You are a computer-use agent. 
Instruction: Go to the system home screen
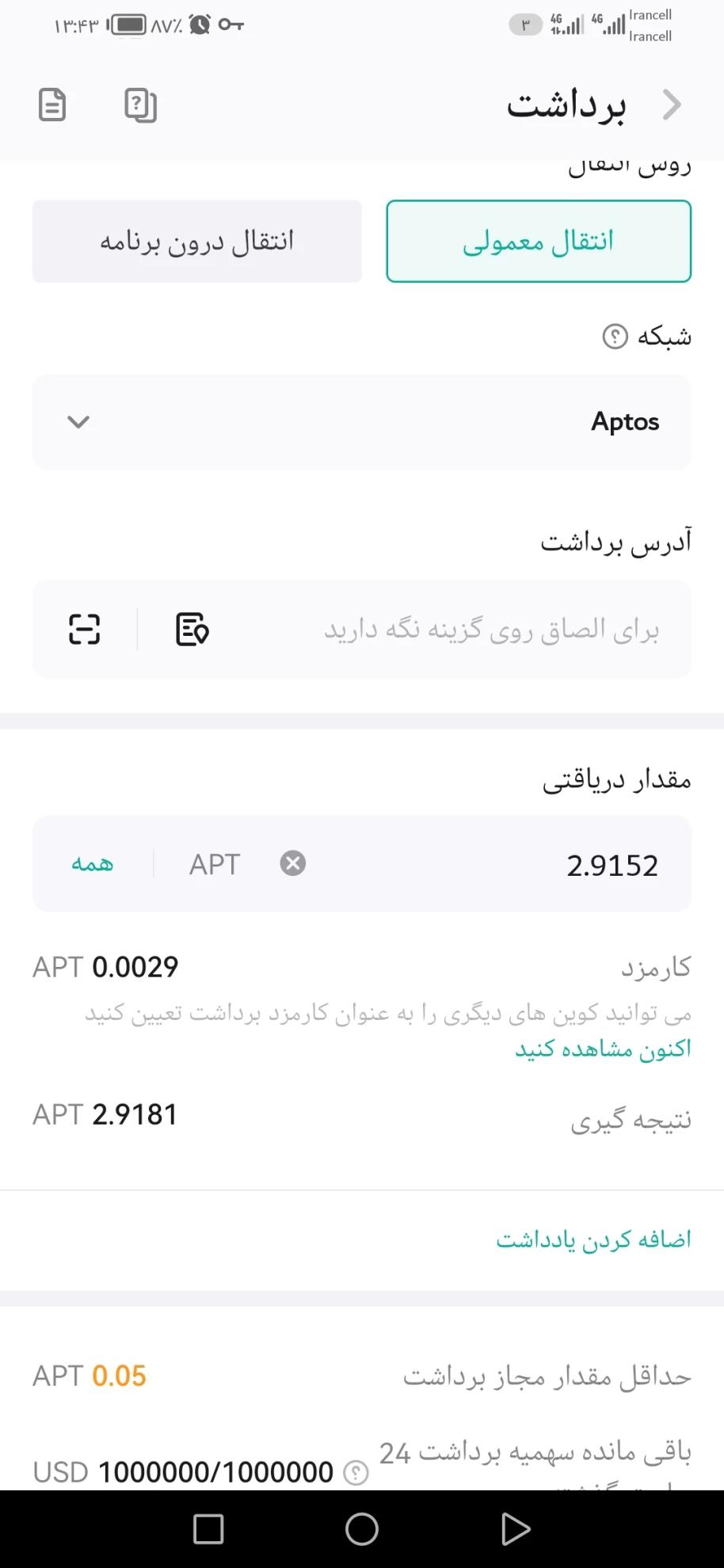pyautogui.click(x=362, y=1529)
